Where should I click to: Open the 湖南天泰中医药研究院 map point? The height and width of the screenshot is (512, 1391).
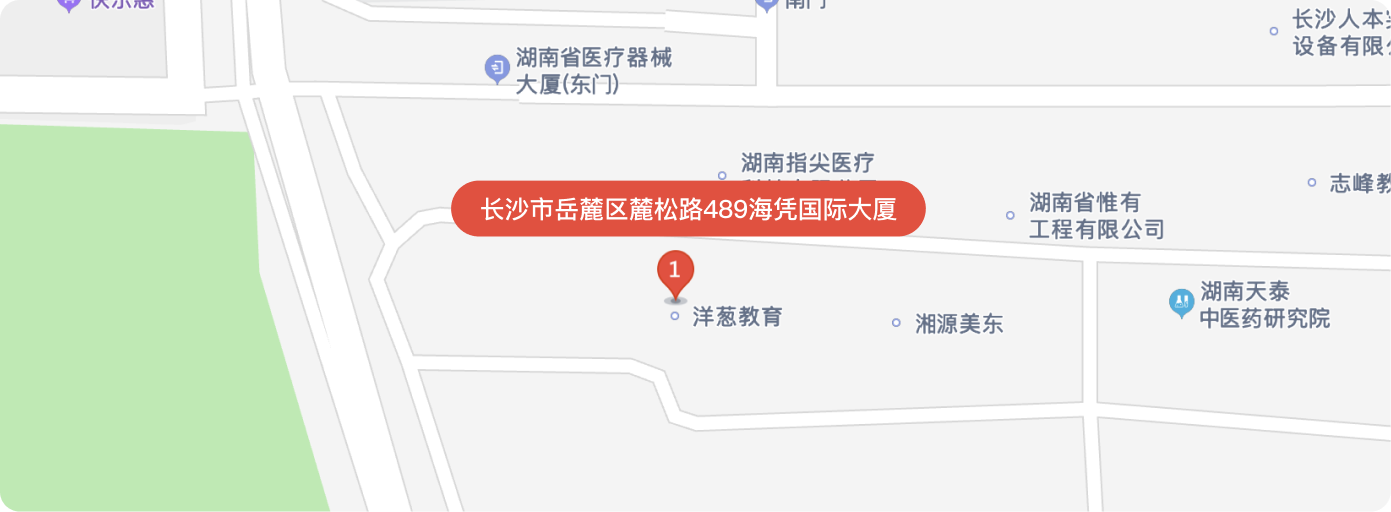(x=1264, y=305)
